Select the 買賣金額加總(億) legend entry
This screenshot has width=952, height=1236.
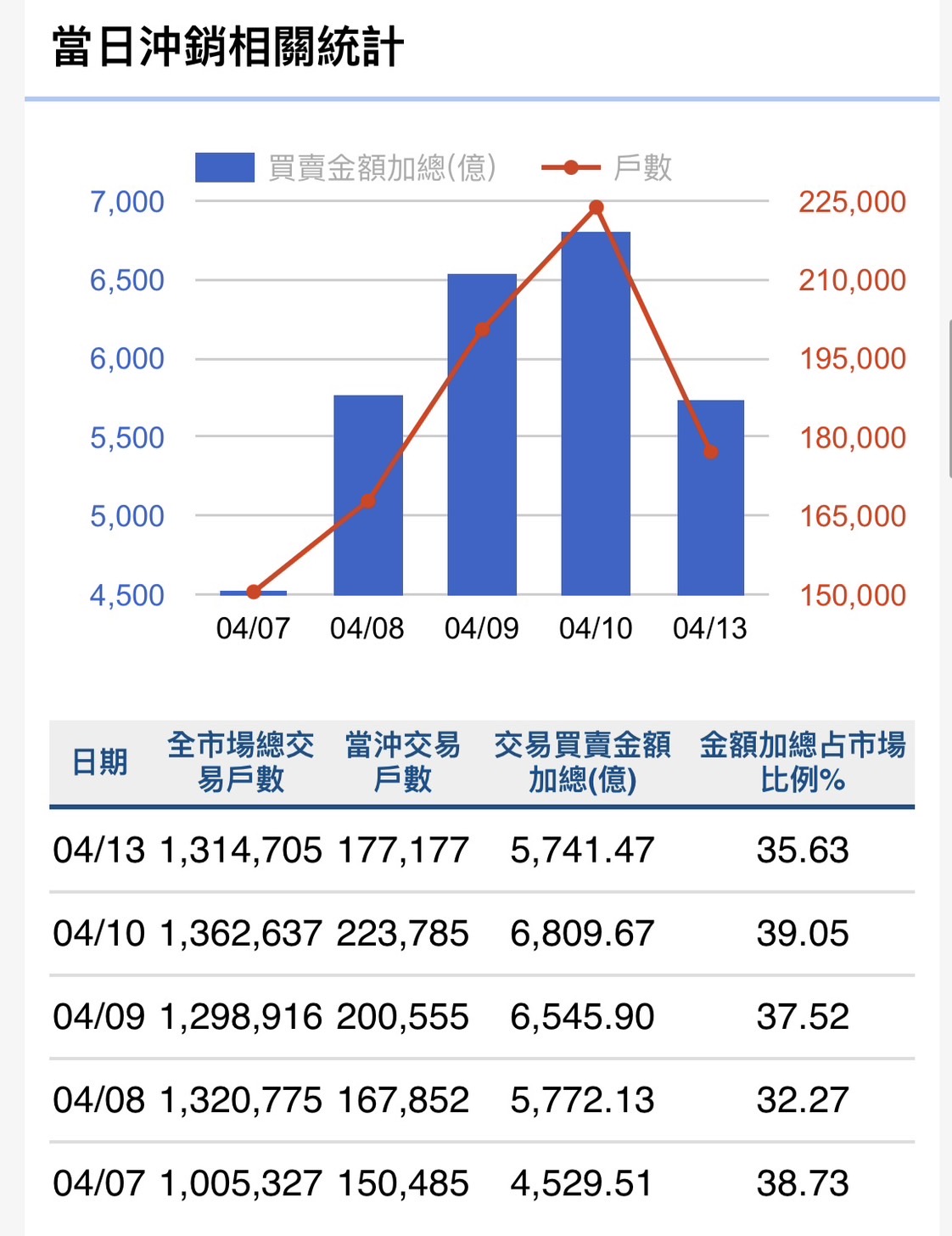click(346, 167)
